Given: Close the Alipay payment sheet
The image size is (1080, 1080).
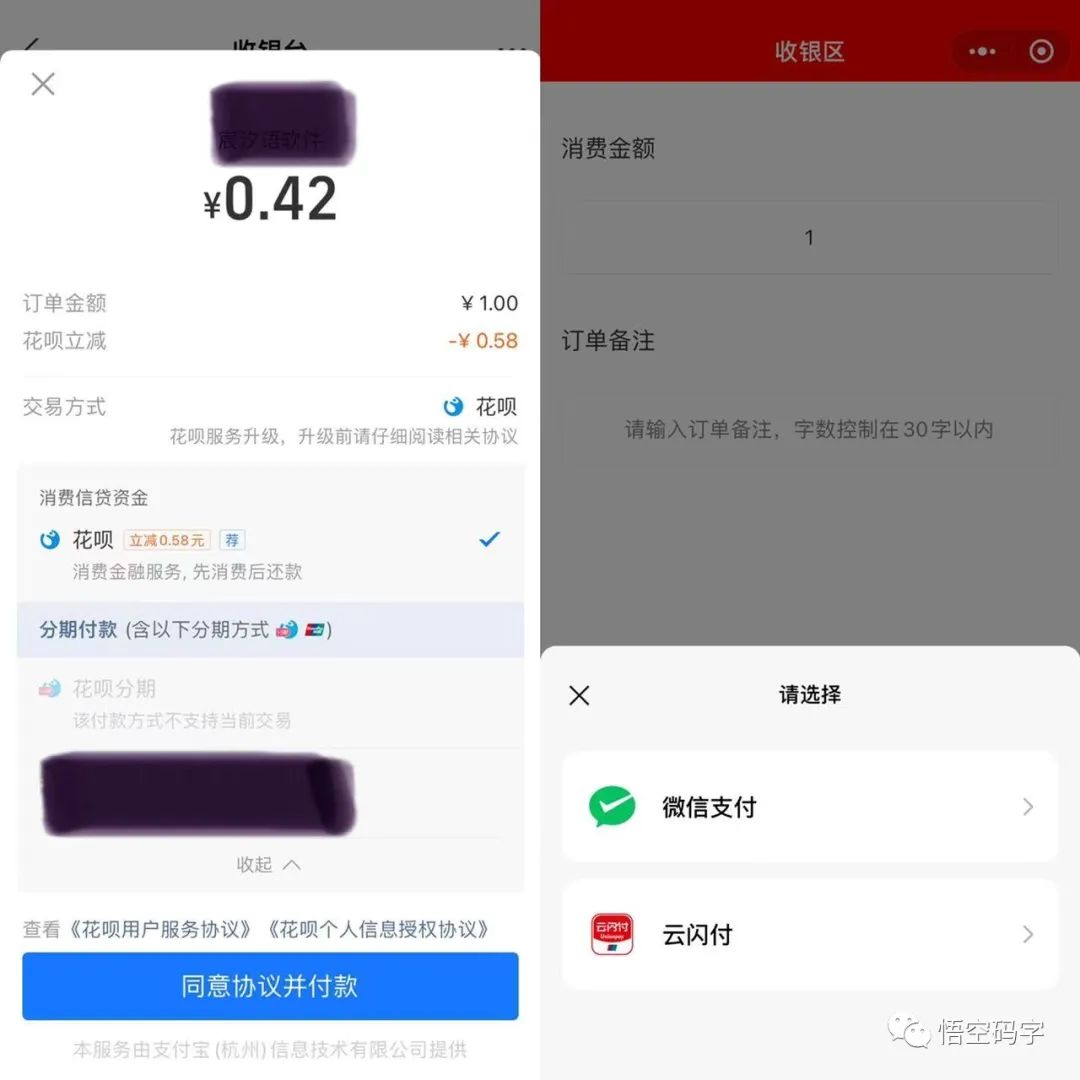Looking at the screenshot, I should 43,84.
